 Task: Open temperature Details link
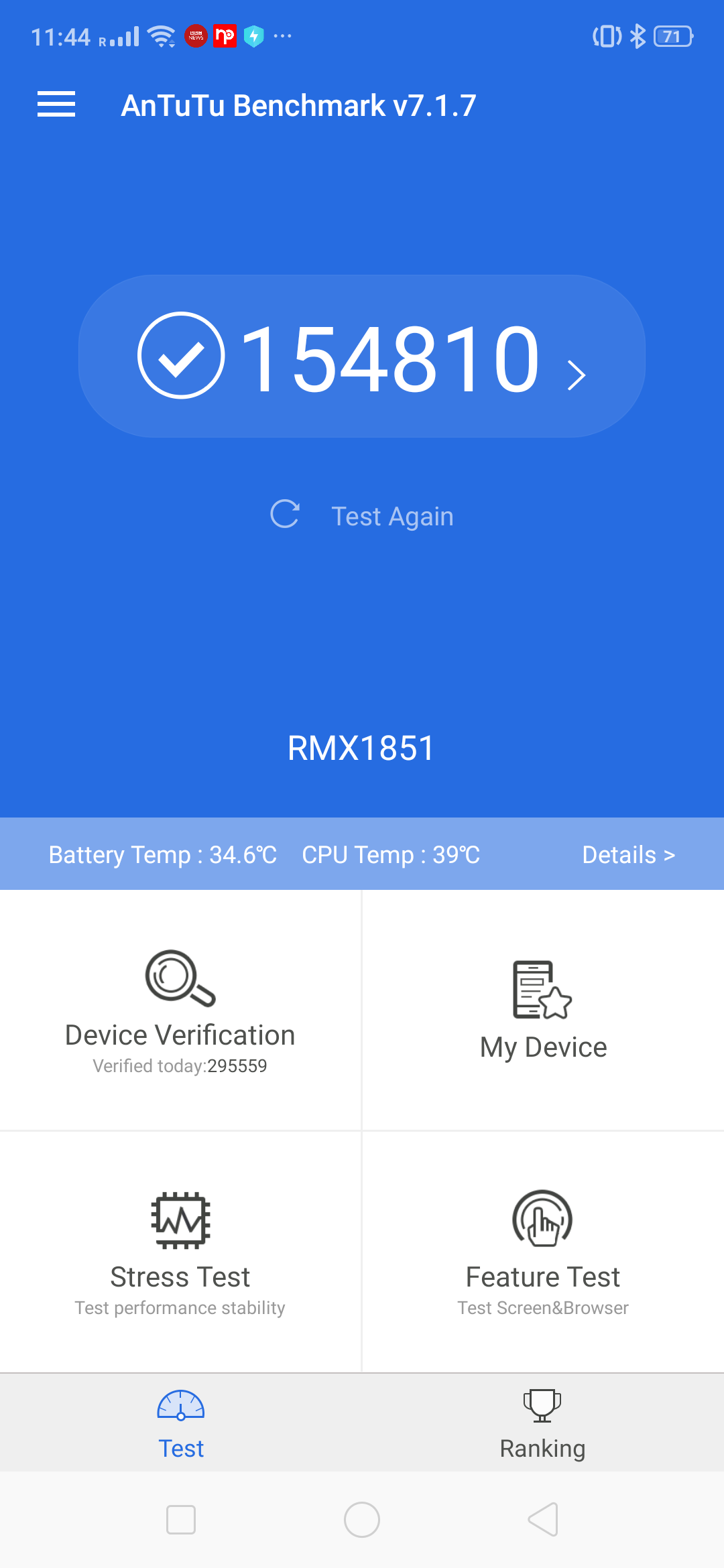pyautogui.click(x=628, y=854)
